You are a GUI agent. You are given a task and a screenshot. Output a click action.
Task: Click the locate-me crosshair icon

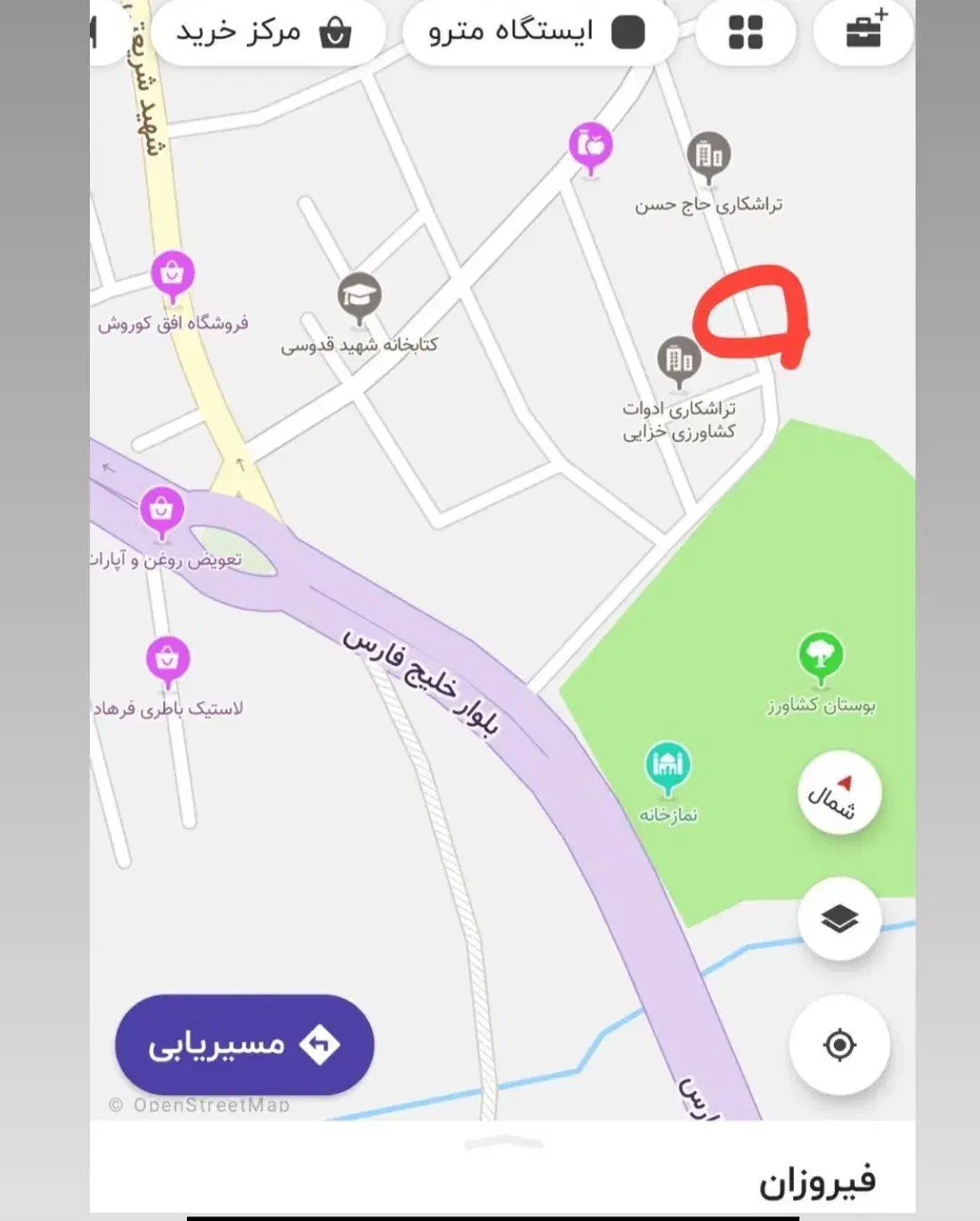(x=840, y=1045)
